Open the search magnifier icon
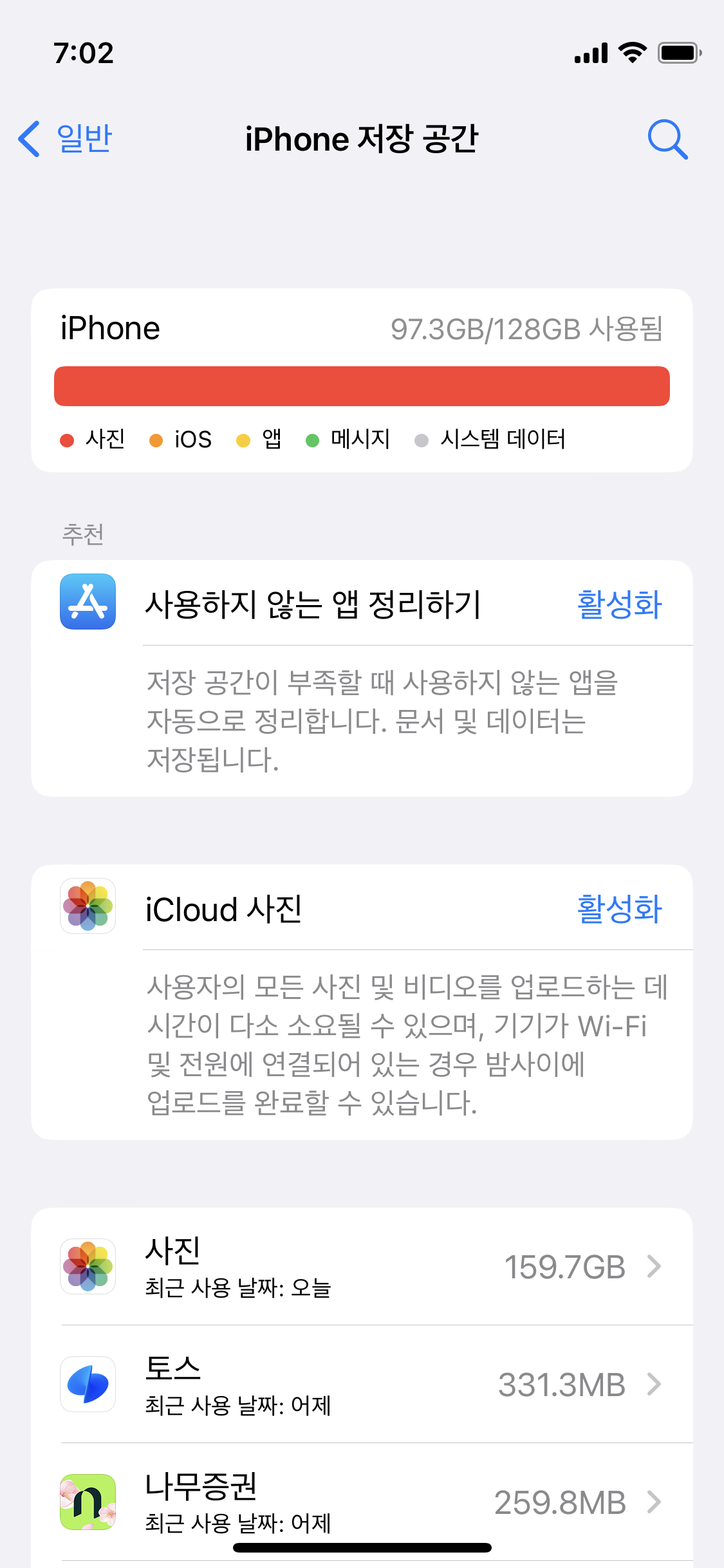This screenshot has width=724, height=1568. [x=667, y=138]
